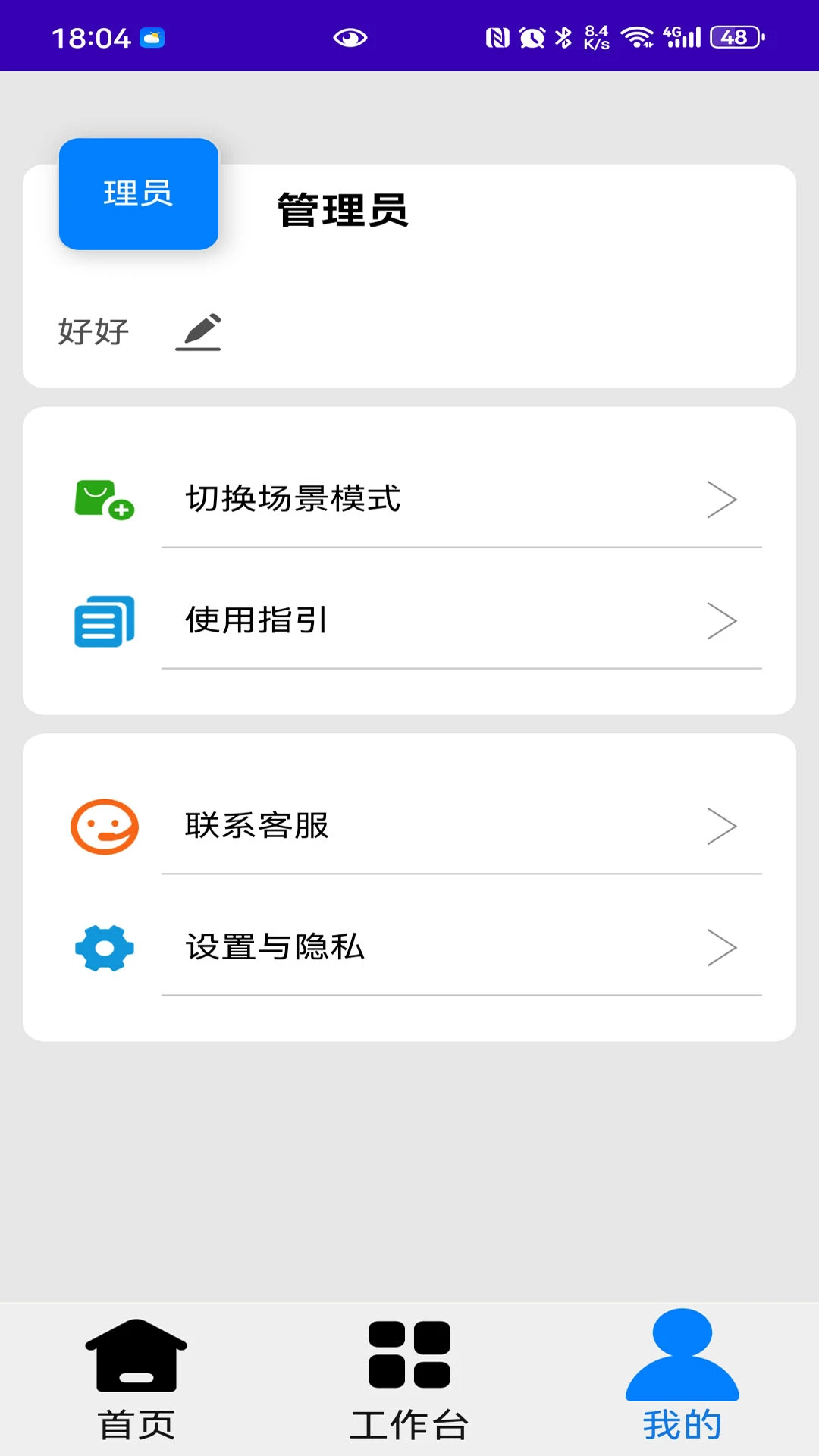Image resolution: width=819 pixels, height=1456 pixels.
Task: Click the usage guide documents icon
Action: point(104,620)
